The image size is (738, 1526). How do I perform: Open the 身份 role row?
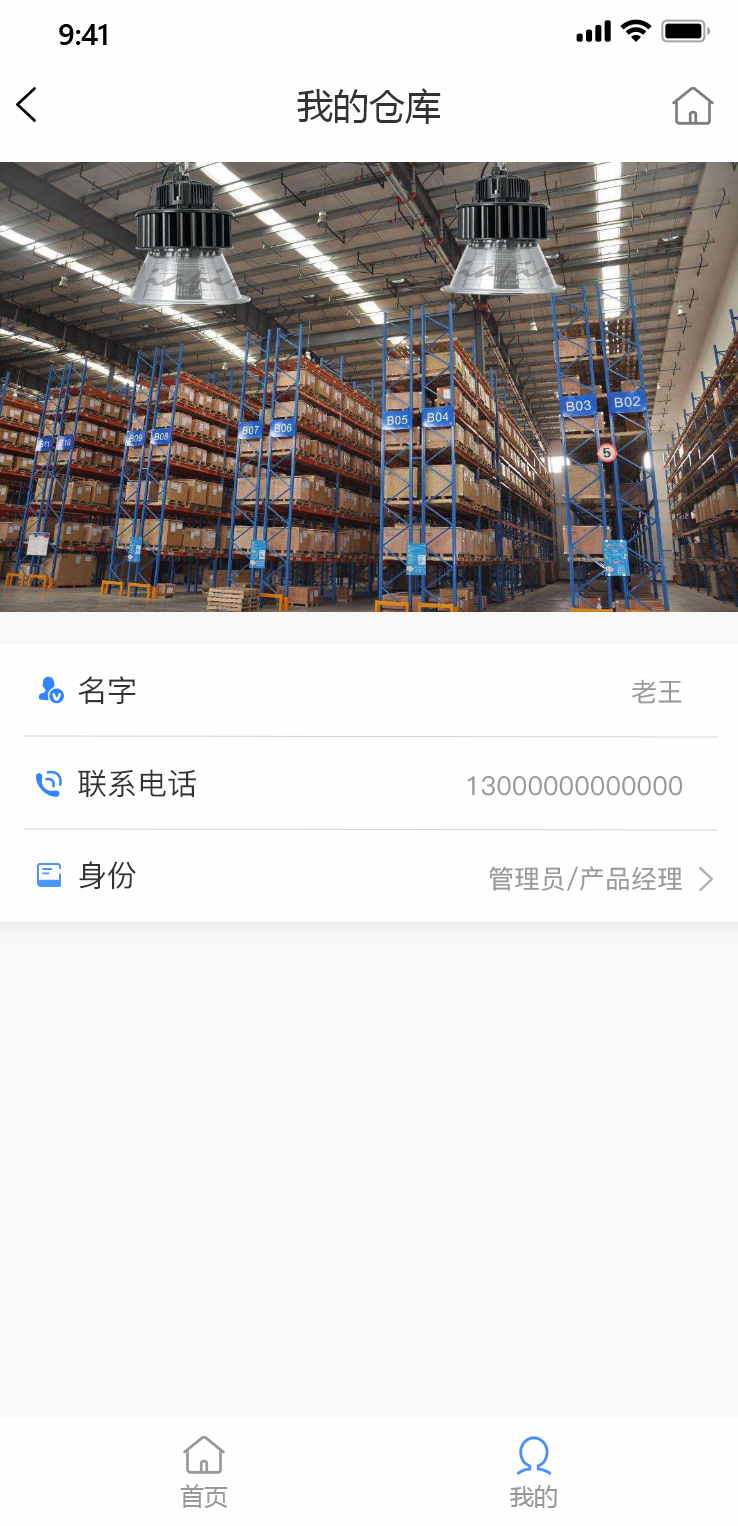pos(369,877)
